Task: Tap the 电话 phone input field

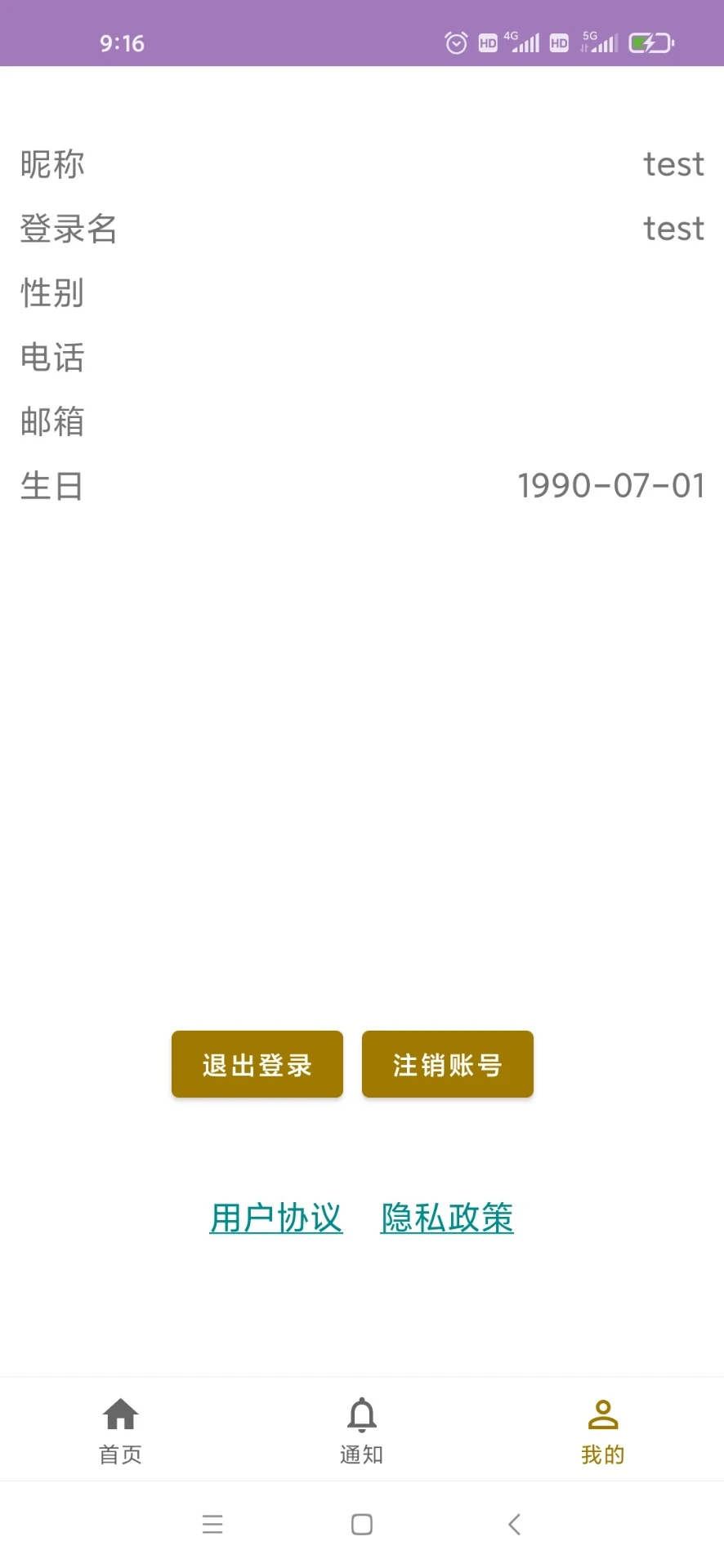Action: pyautogui.click(x=362, y=358)
